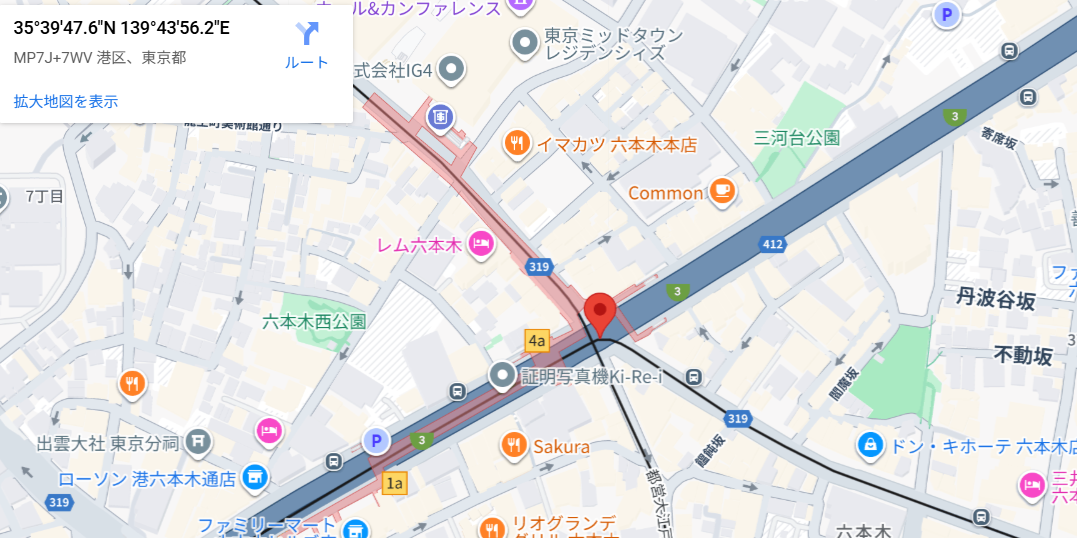This screenshot has height=538, width=1077.
Task: Select ドン・キホーテ 六本木 shop marker
Action: point(871,445)
